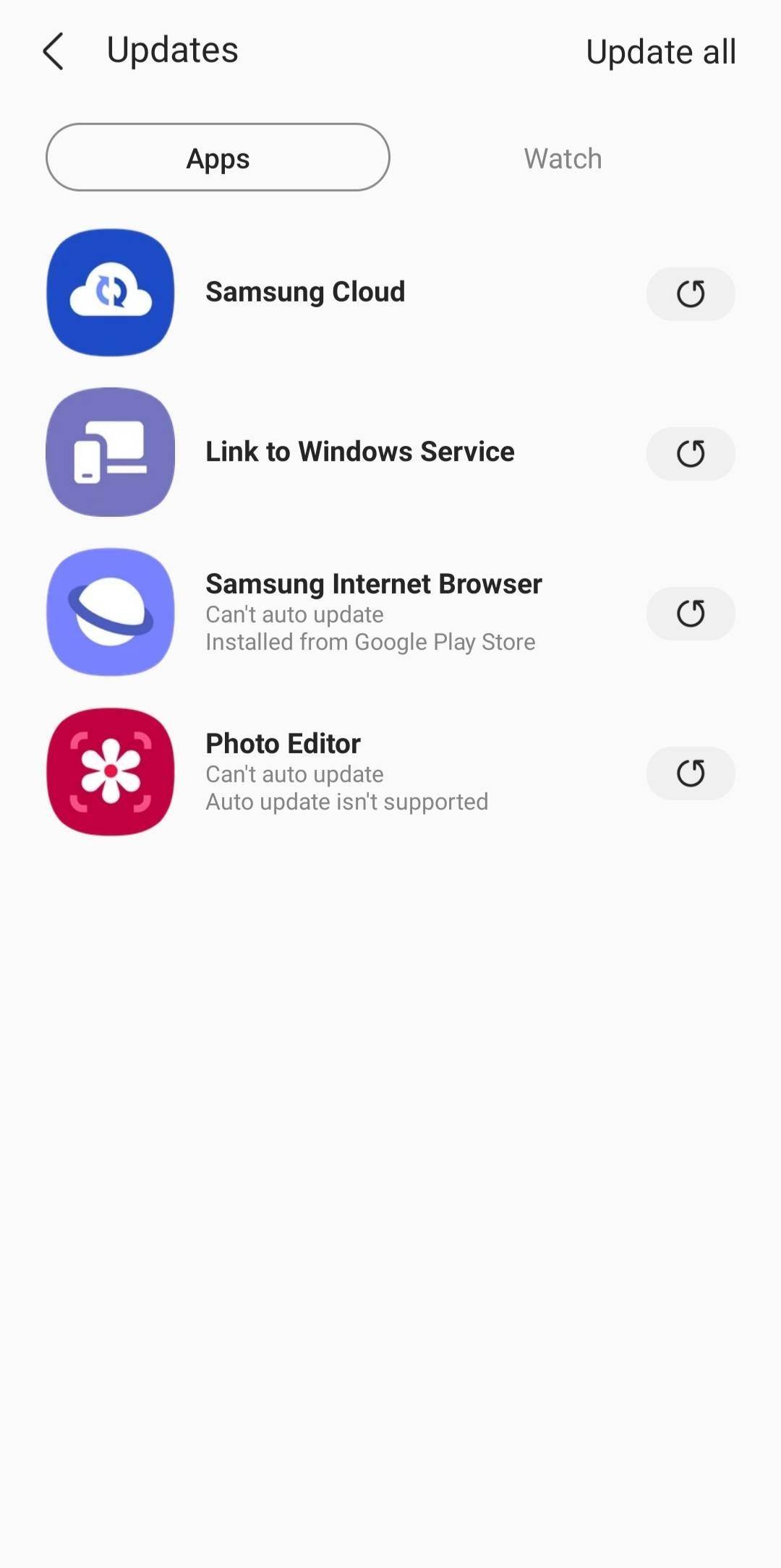Click the Updates title text
The width and height of the screenshot is (781, 1568).
(x=172, y=50)
